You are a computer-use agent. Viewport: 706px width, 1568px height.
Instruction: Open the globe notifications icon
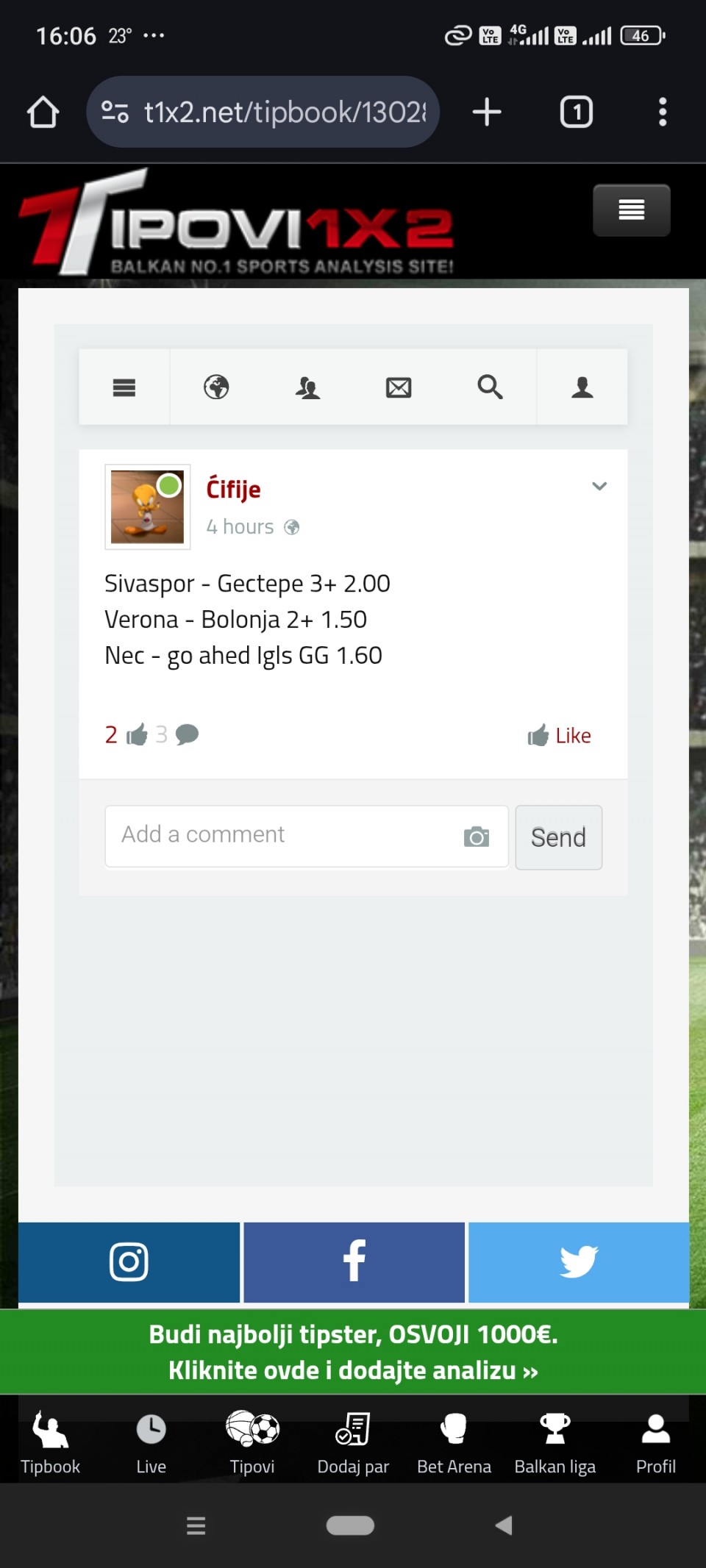pos(216,387)
